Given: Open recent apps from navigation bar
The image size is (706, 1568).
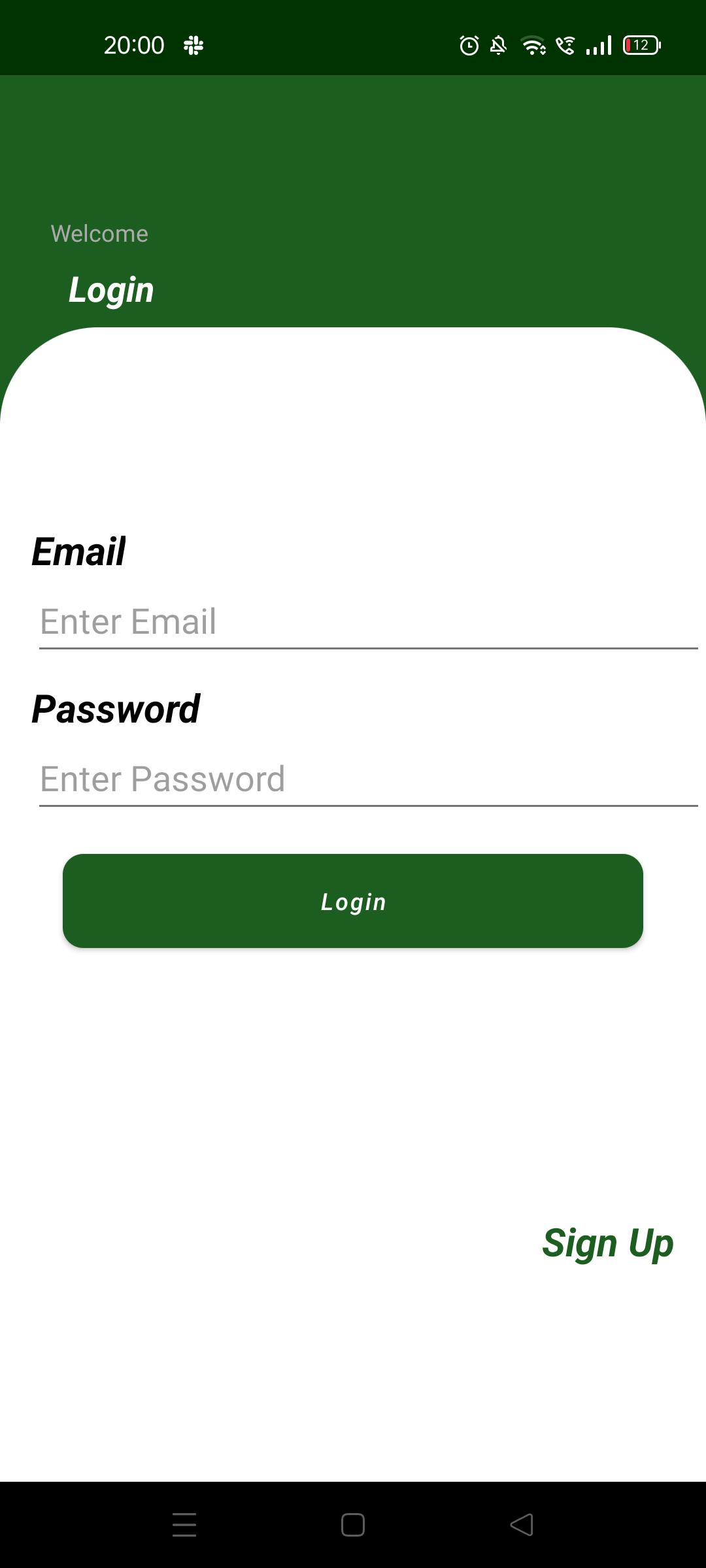Looking at the screenshot, I should tap(184, 1525).
